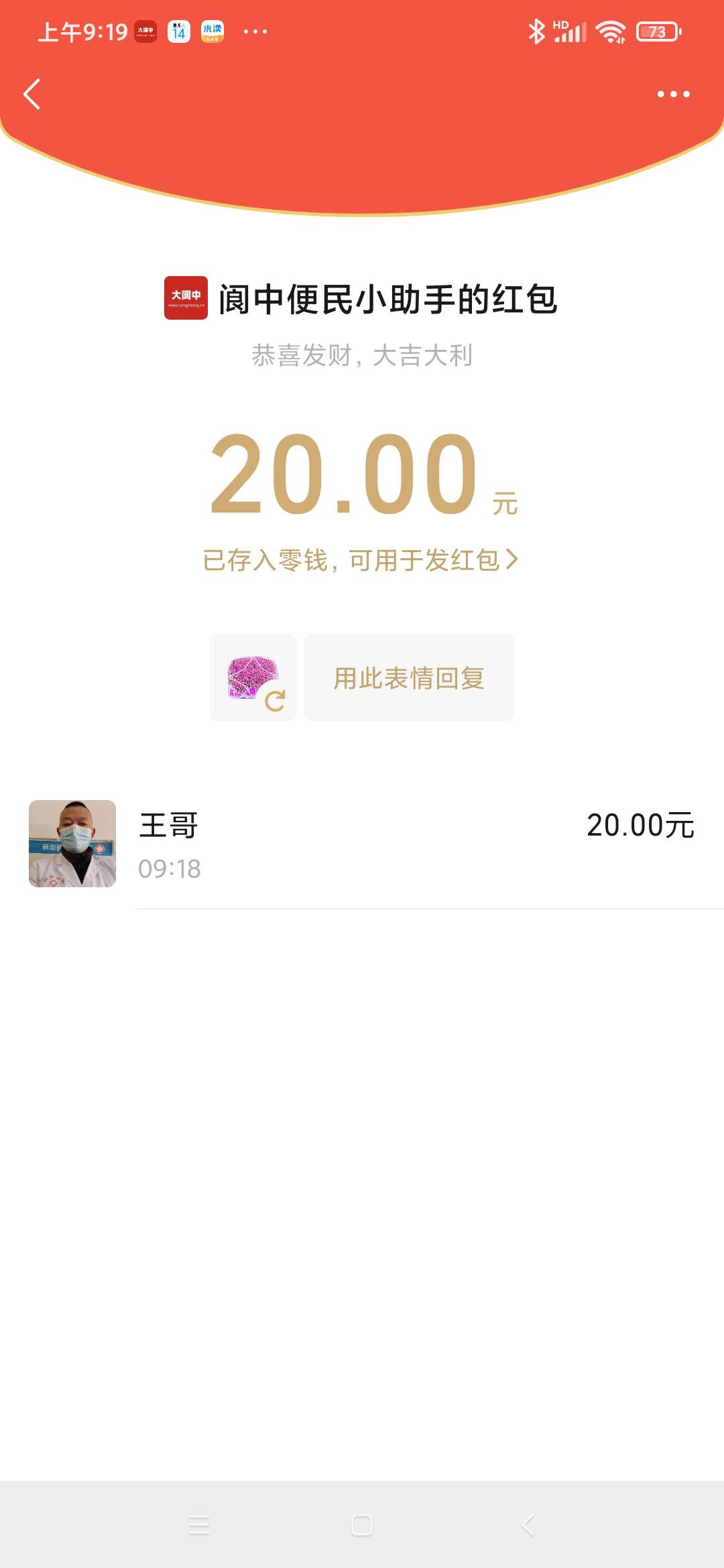The image size is (724, 1568).
Task: Open the 已存入零钱 balance link
Action: (361, 560)
